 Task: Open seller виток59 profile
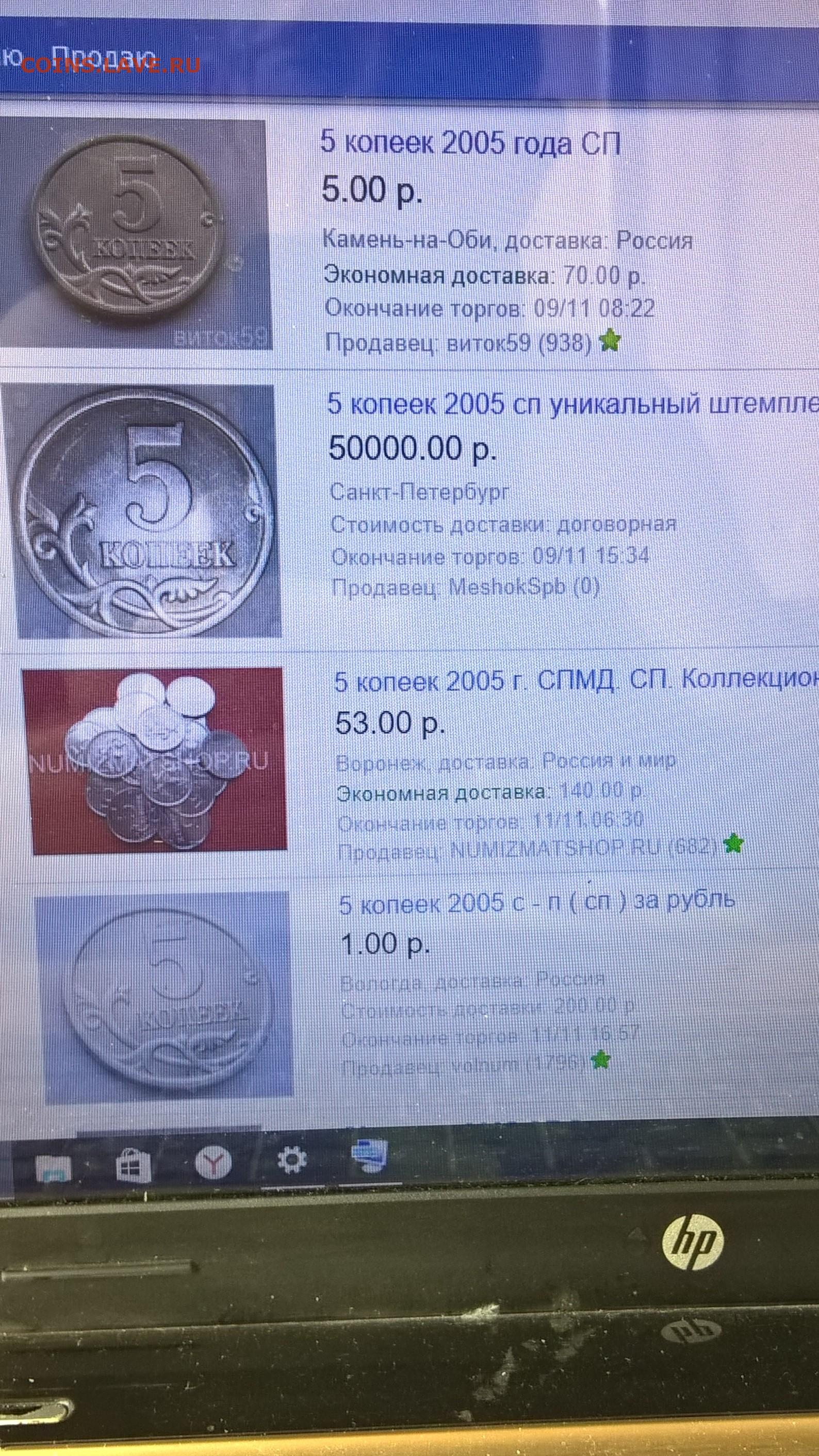(518, 343)
